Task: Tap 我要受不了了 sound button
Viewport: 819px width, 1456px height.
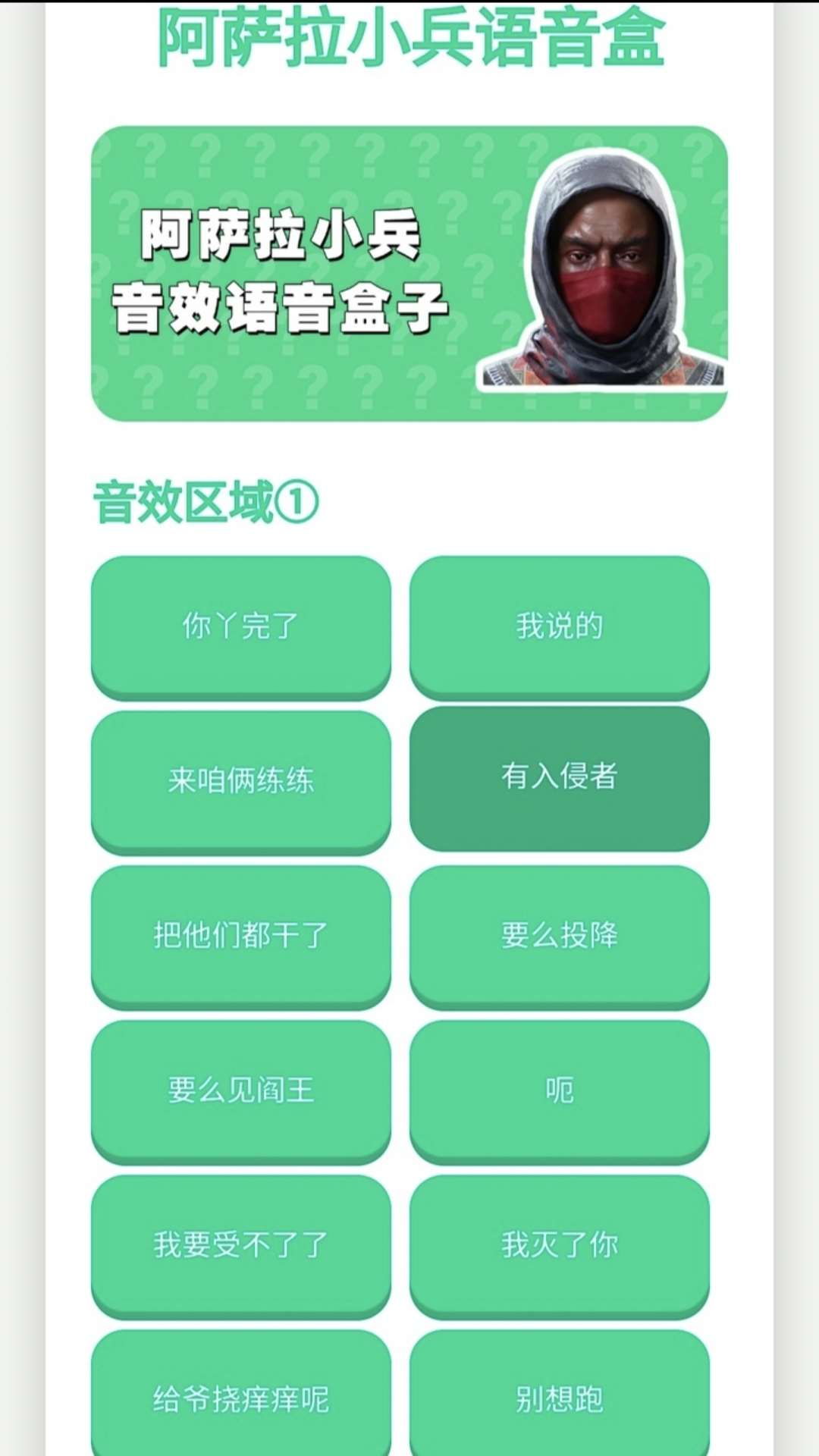Action: [x=240, y=1244]
